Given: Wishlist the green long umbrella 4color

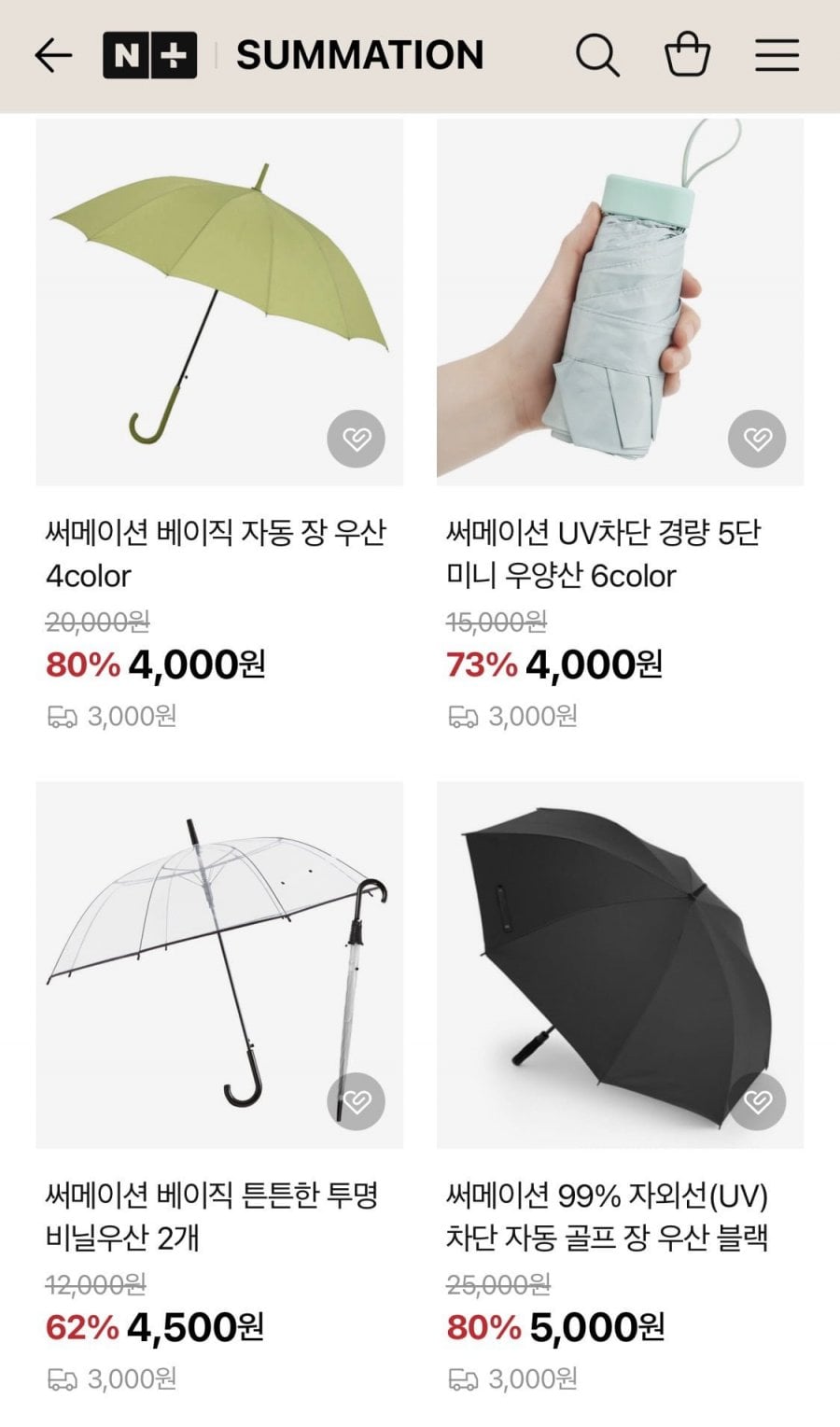Looking at the screenshot, I should (356, 439).
